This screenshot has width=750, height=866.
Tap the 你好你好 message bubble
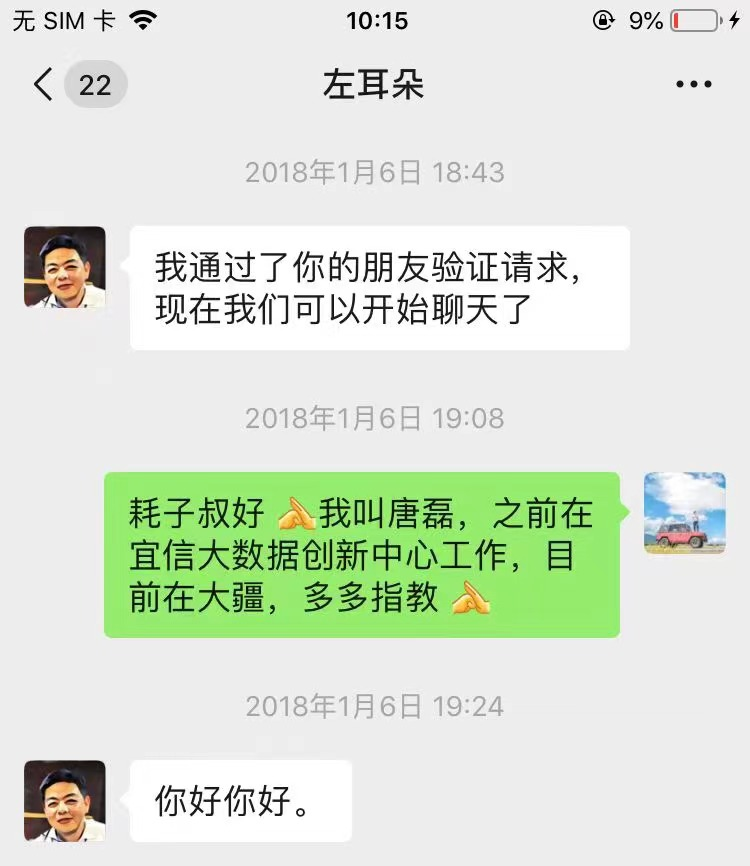(240, 800)
